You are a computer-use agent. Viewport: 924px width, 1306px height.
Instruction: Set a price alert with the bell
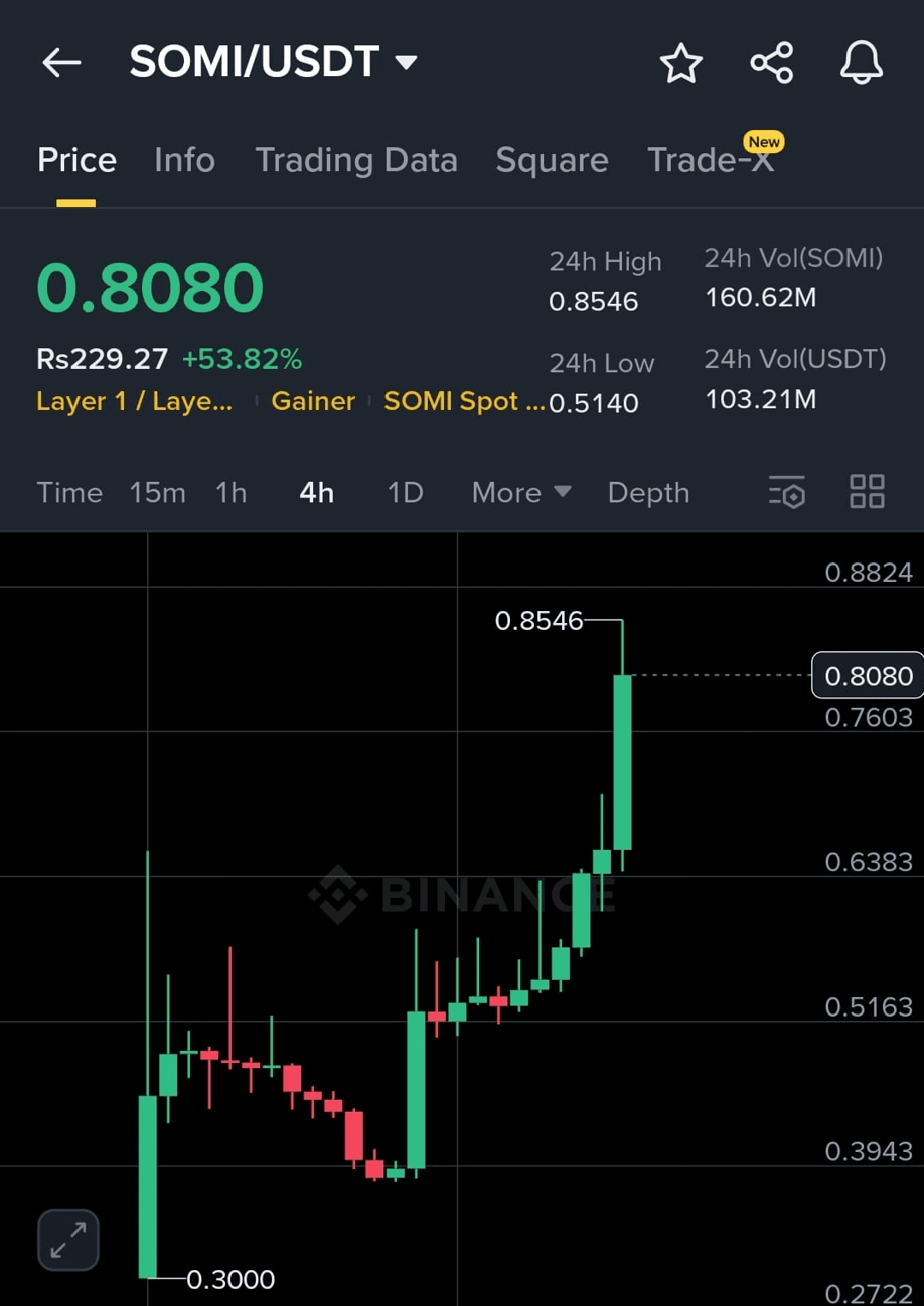[861, 63]
